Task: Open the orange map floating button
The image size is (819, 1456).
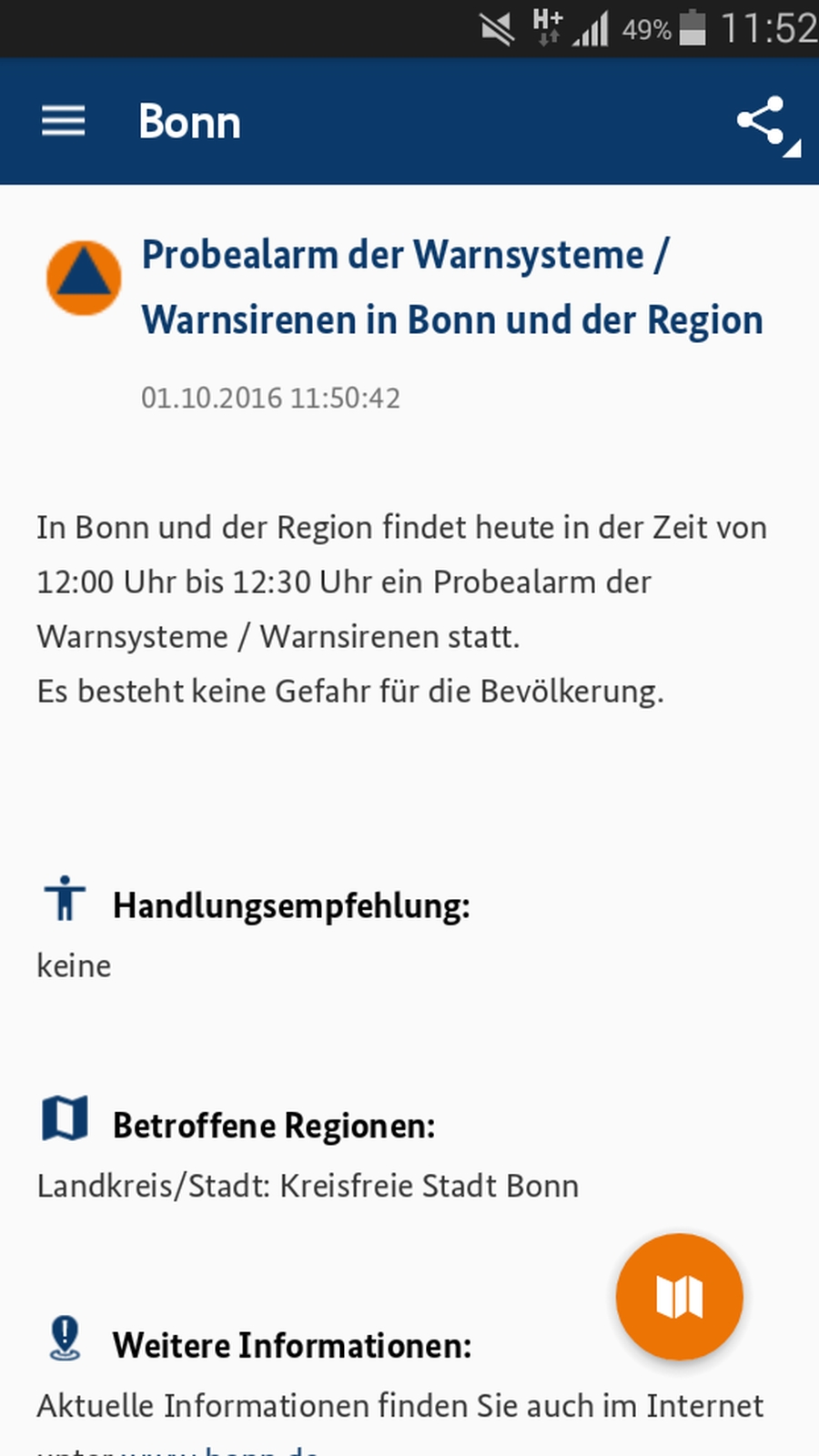Action: pyautogui.click(x=679, y=1296)
